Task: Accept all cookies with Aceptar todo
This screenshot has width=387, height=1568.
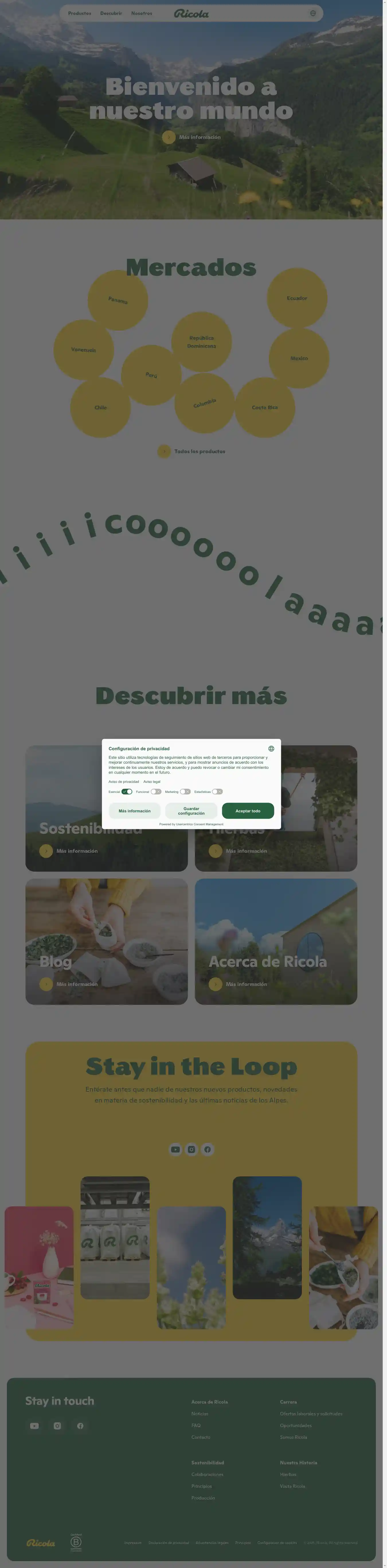Action: (247, 811)
